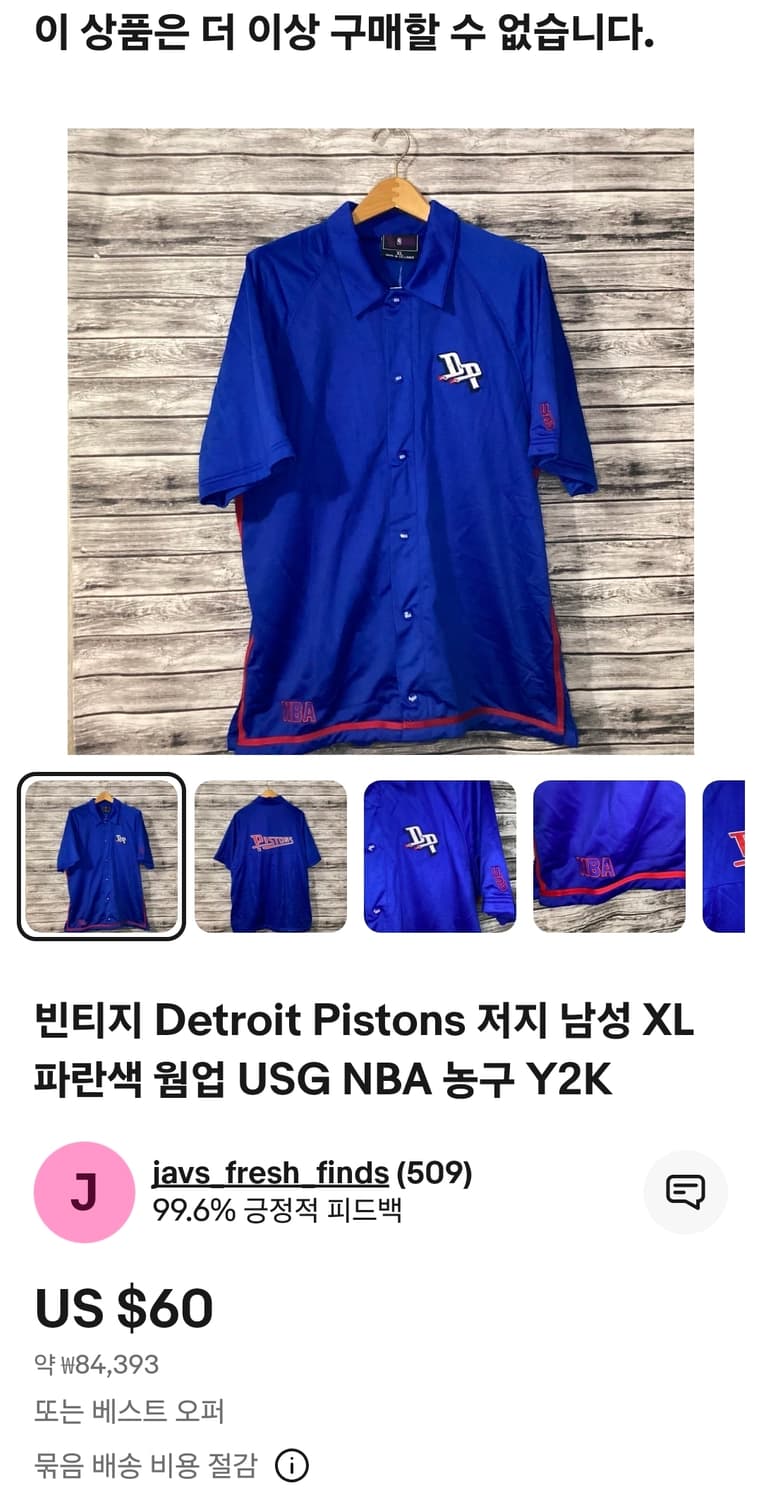Message the seller via chat icon
Viewport: 761px width, 1500px height.
coord(685,1192)
